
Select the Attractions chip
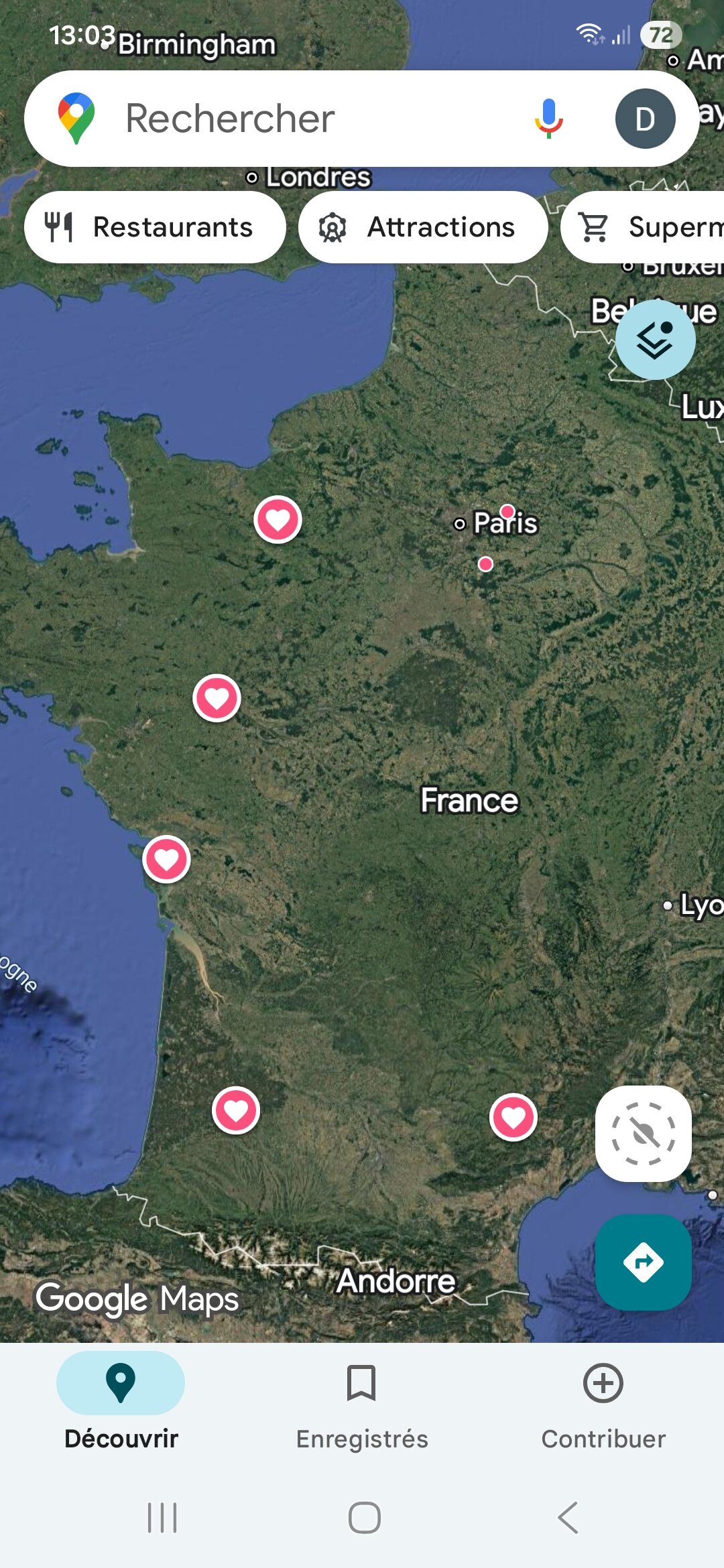tap(423, 227)
